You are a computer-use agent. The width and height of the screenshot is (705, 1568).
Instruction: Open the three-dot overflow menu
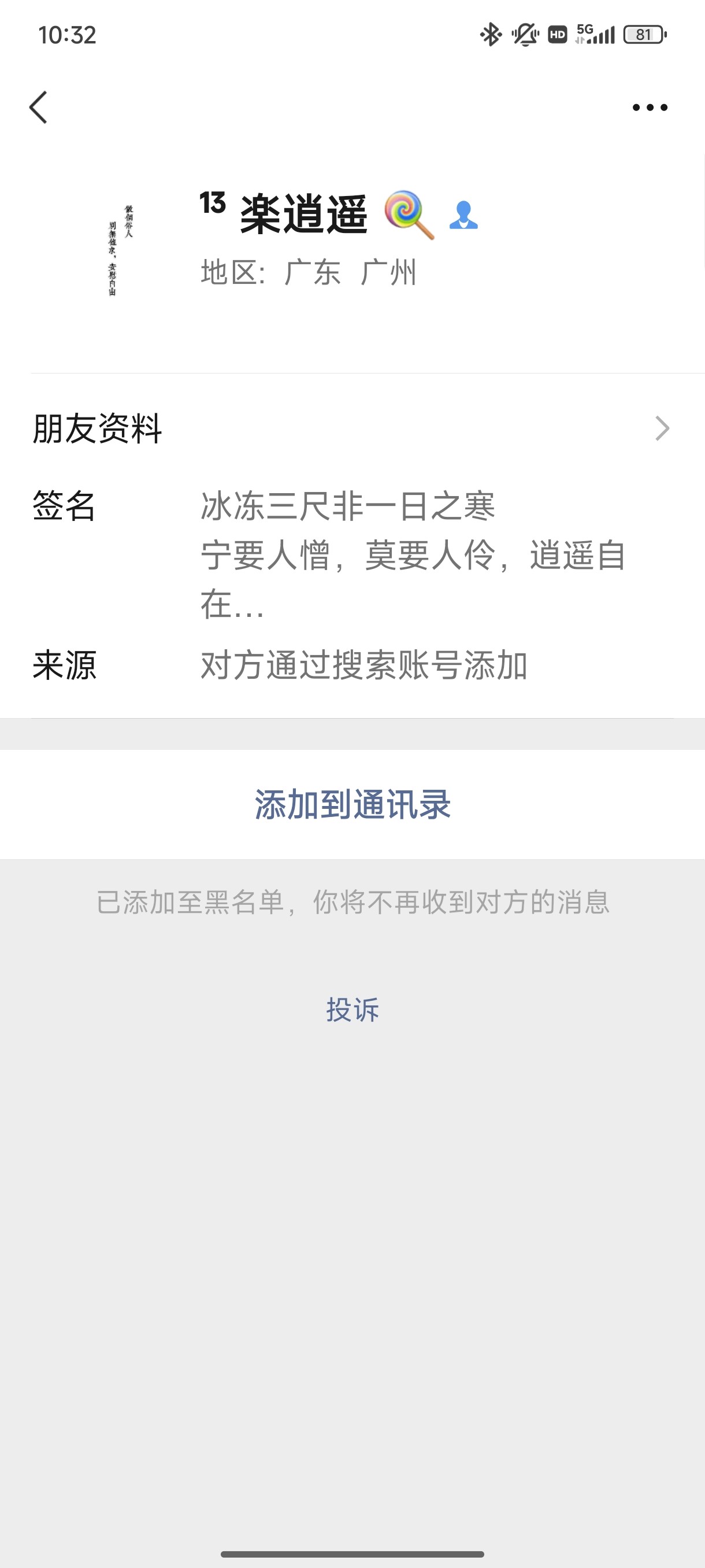coord(649,108)
